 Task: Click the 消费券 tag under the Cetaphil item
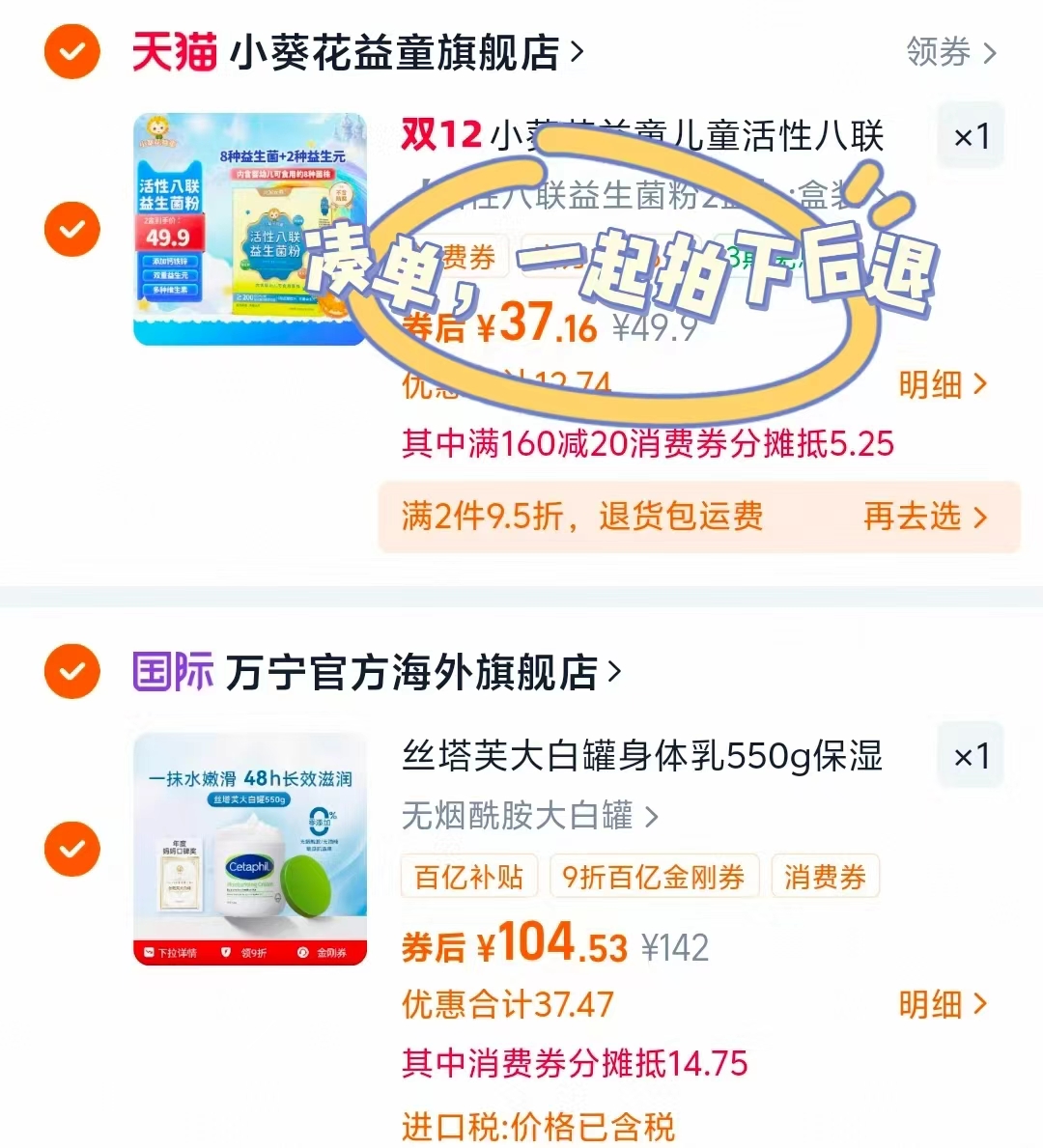(826, 876)
